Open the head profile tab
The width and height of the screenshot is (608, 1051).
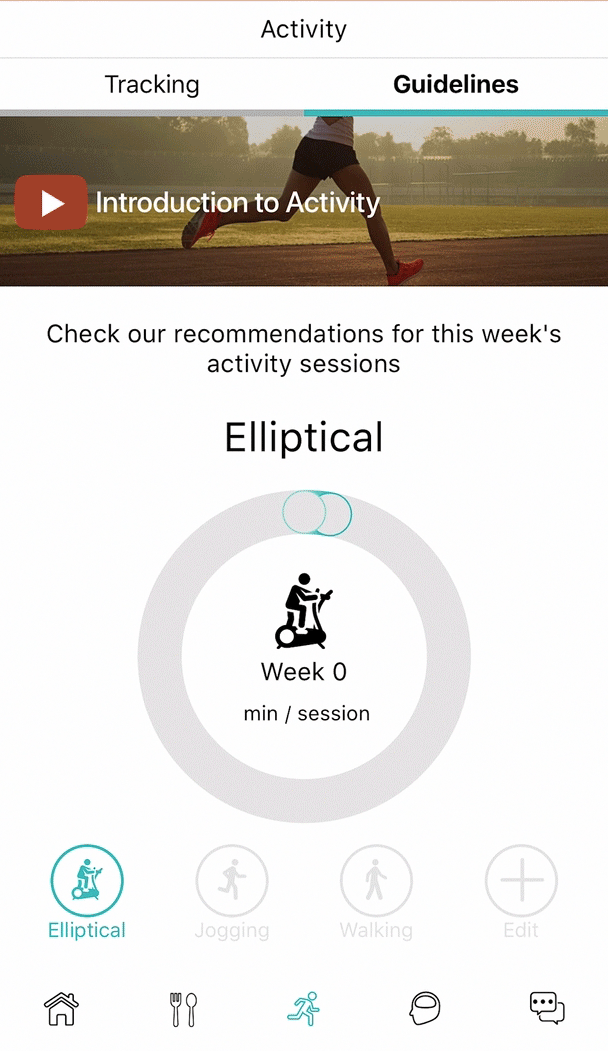tap(425, 1008)
